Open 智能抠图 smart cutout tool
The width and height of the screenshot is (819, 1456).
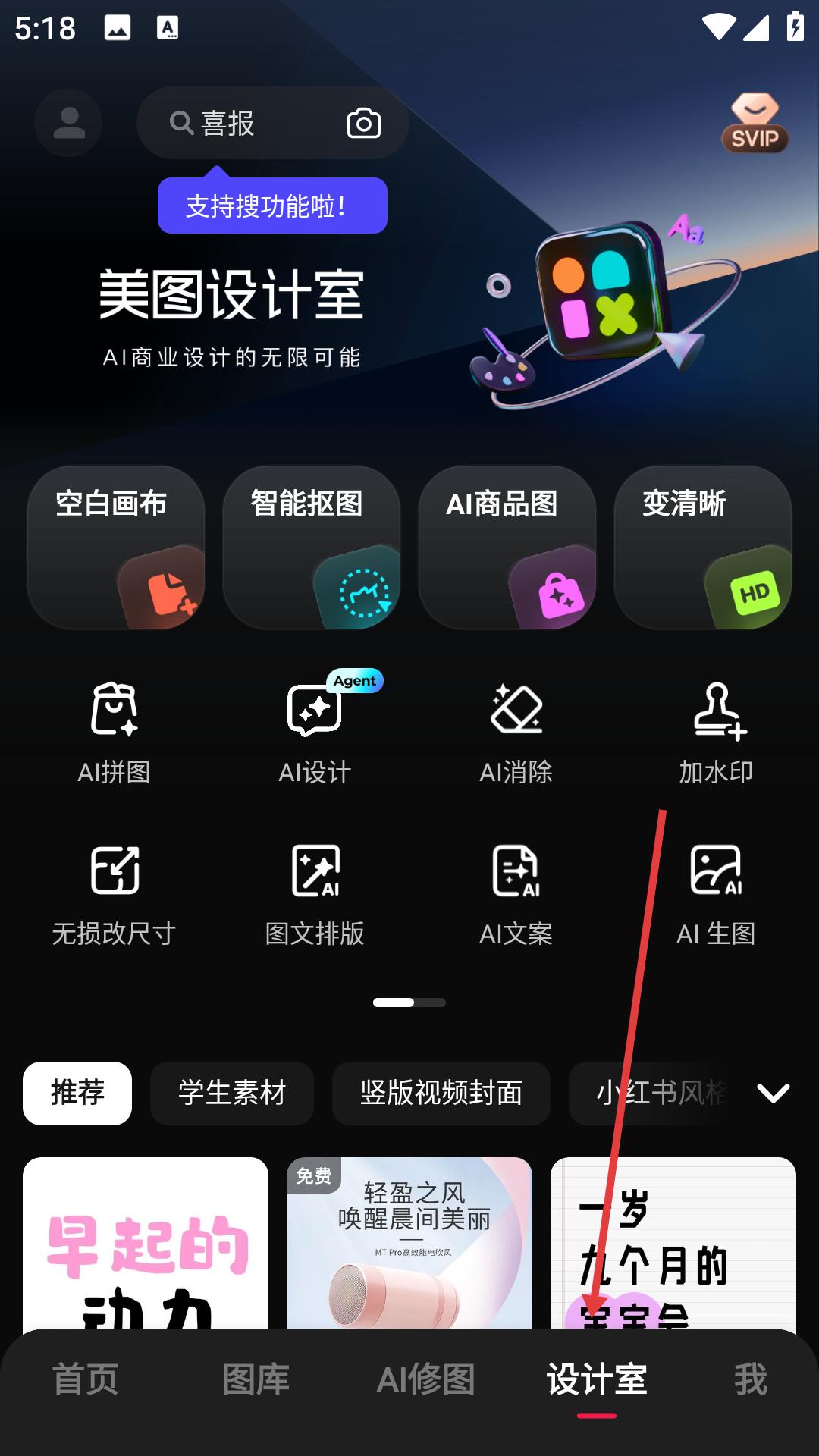(x=312, y=548)
